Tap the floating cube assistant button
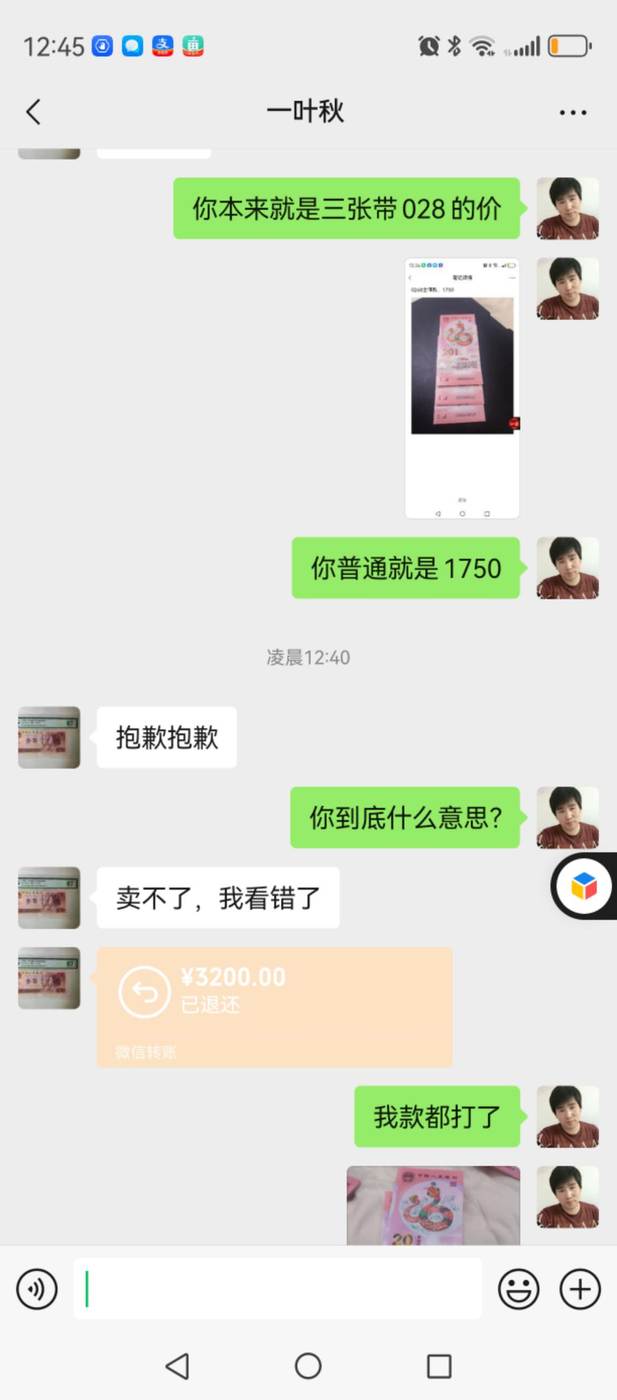The width and height of the screenshot is (617, 1400). 584,886
